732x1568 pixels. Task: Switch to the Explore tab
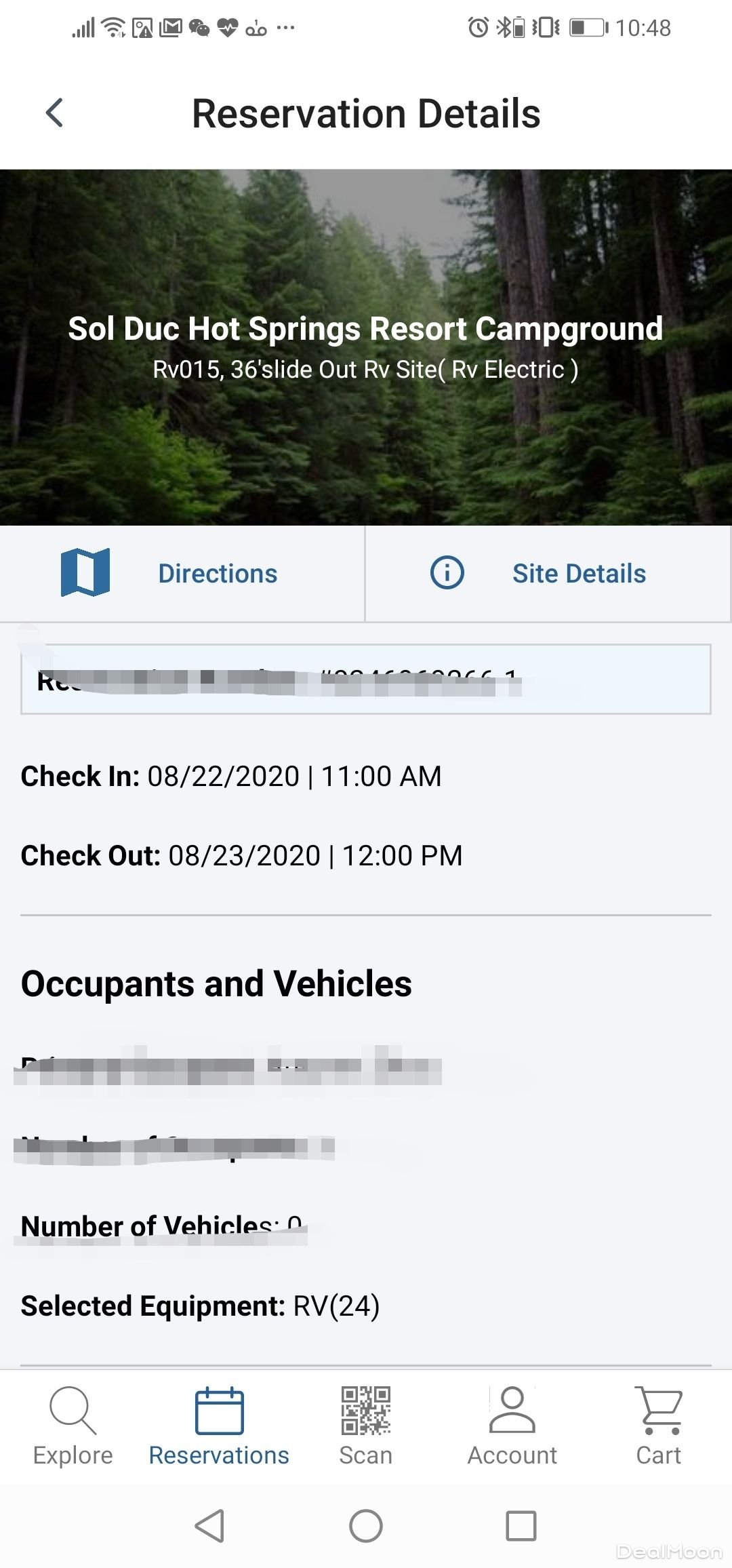click(73, 1426)
